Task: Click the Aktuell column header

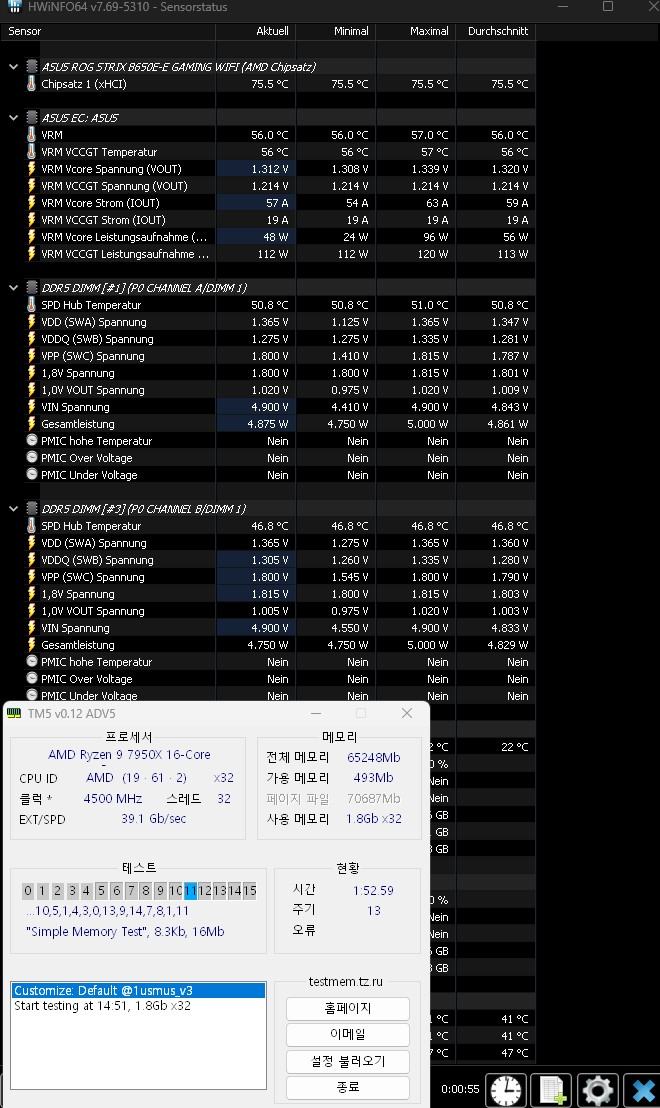Action: [255, 31]
